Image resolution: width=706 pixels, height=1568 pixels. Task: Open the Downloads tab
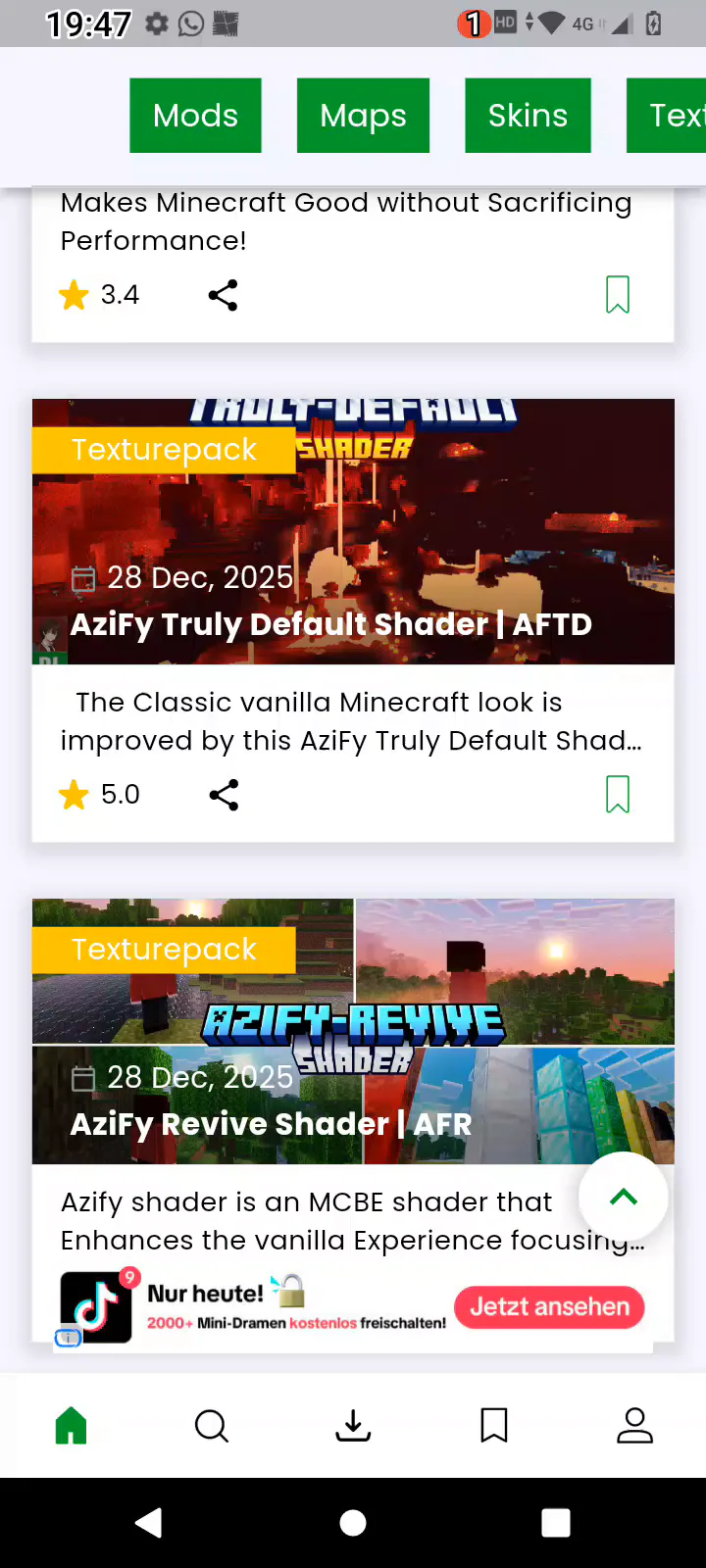(353, 1426)
